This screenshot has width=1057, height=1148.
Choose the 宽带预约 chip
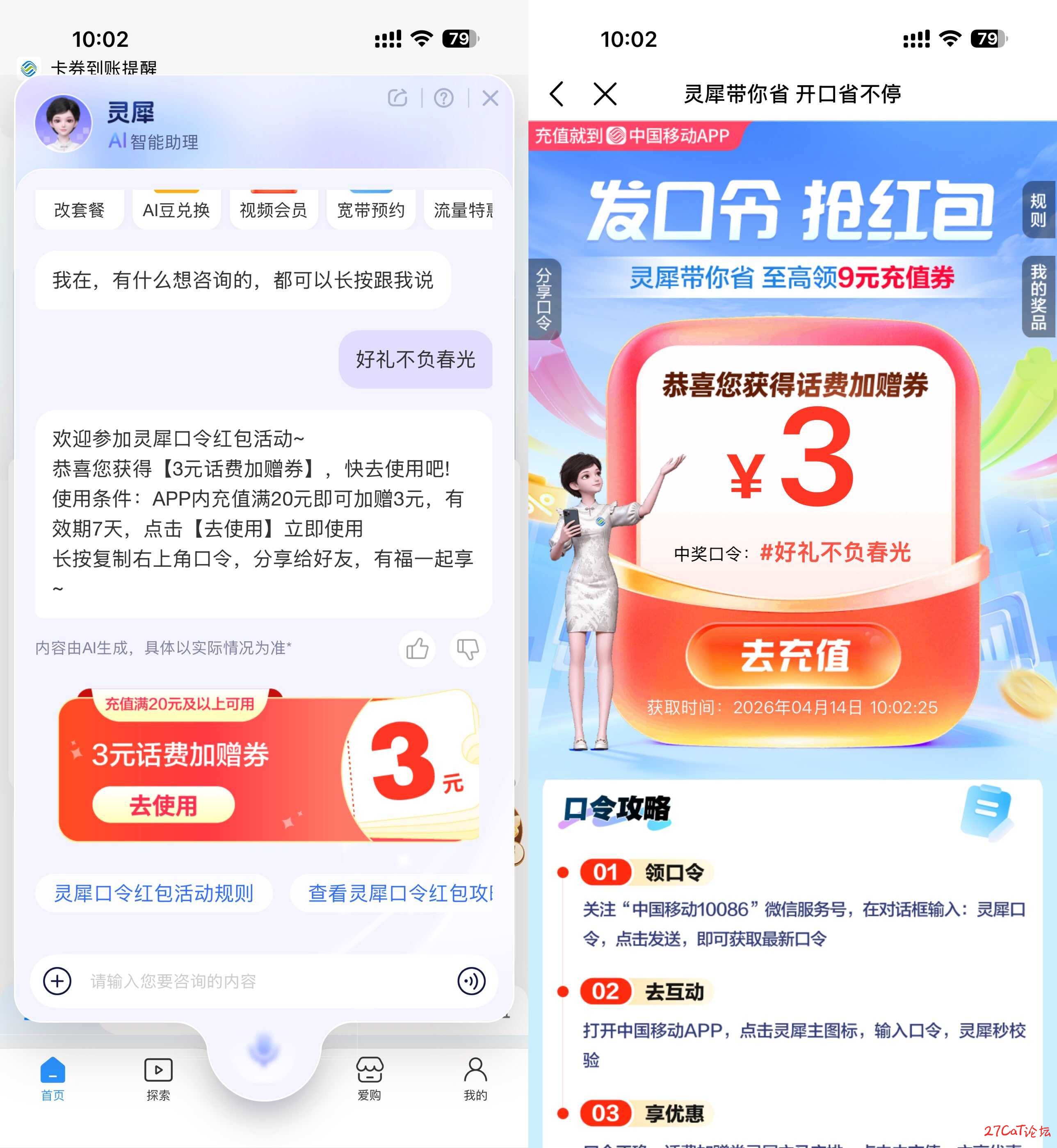(x=371, y=210)
